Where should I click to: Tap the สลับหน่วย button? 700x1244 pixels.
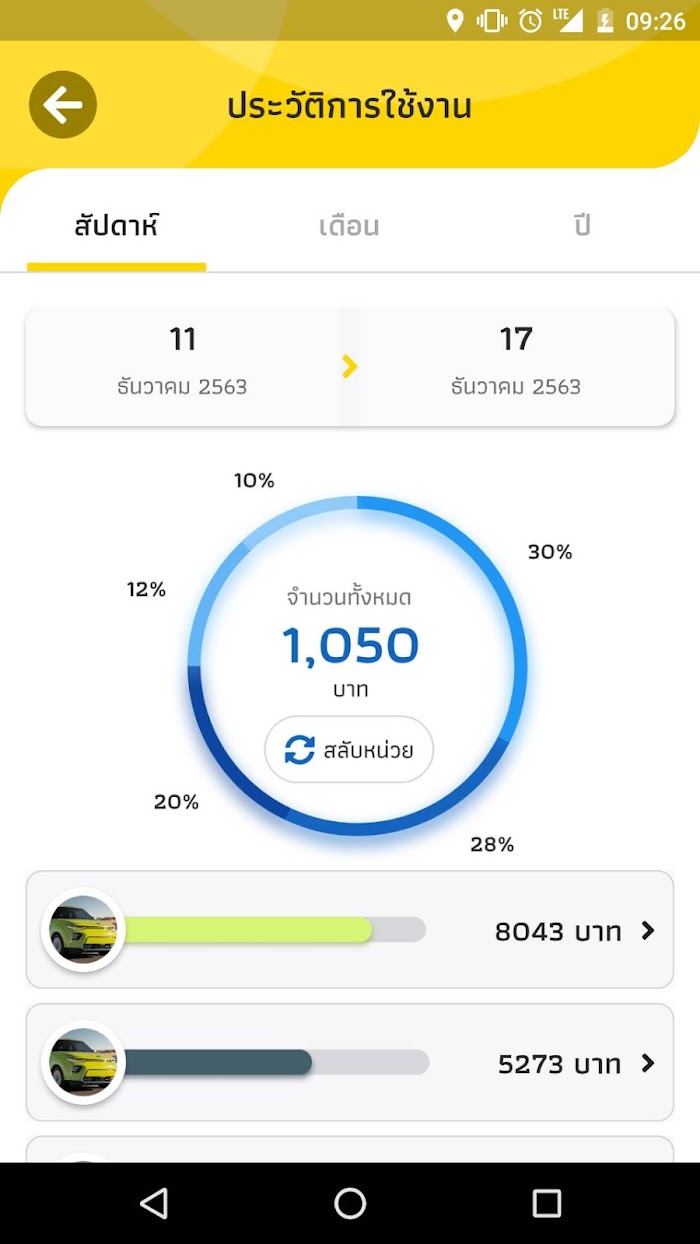tap(349, 749)
